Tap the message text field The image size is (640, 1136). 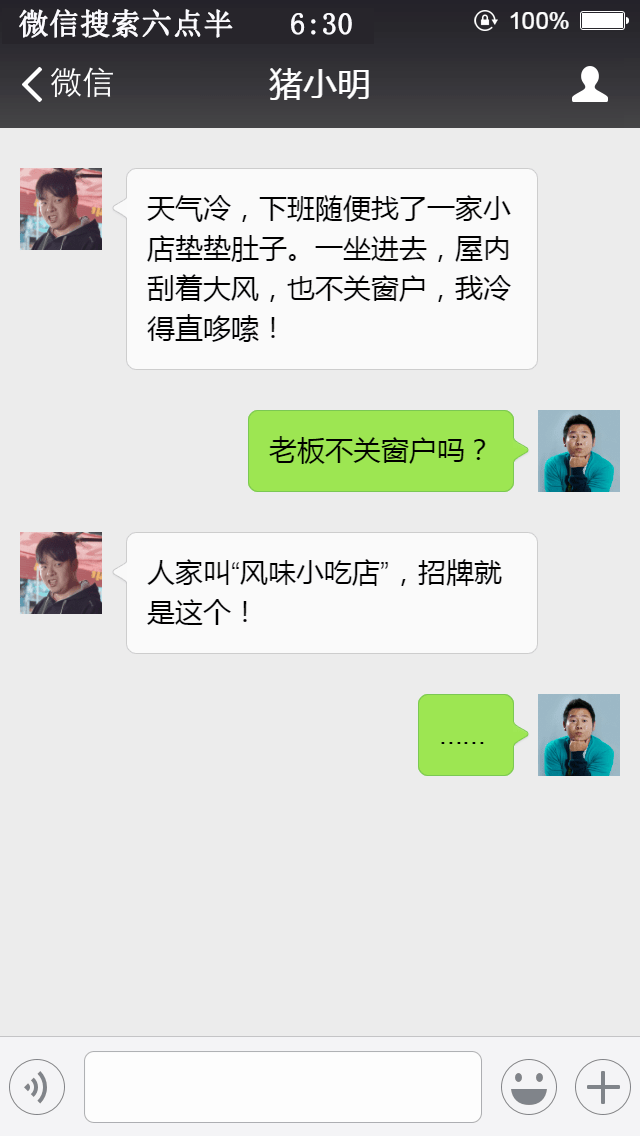pos(283,1087)
